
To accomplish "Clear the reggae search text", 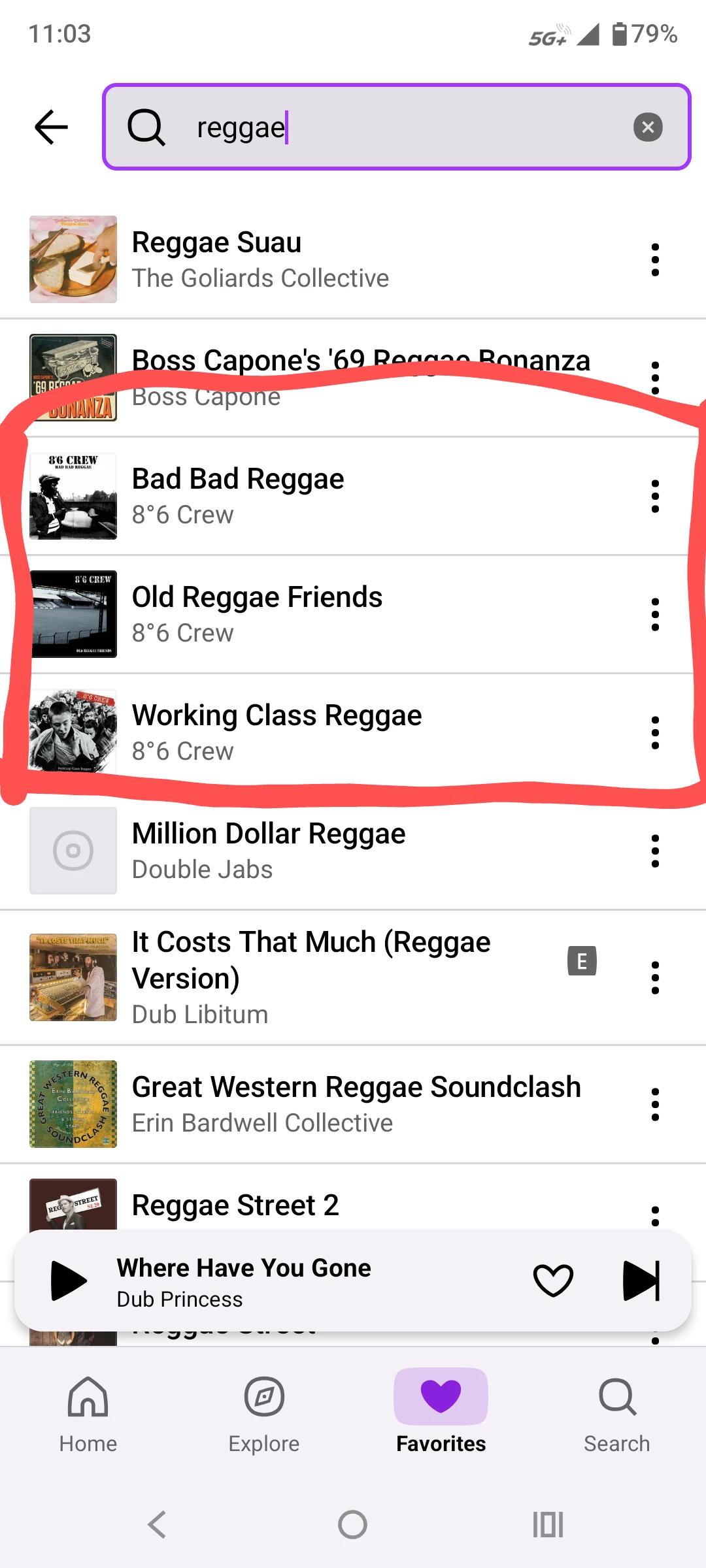I will coord(647,127).
